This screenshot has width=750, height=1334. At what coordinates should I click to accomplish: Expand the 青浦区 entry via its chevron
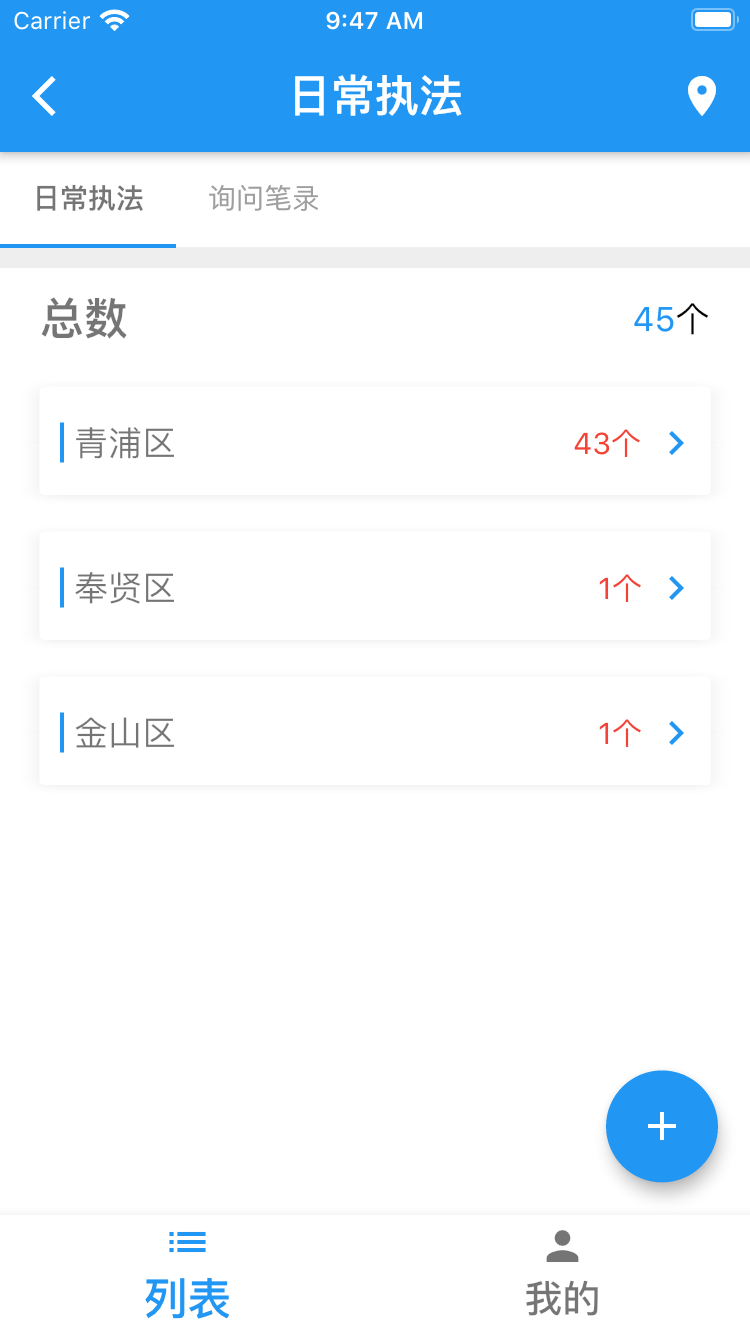click(676, 442)
